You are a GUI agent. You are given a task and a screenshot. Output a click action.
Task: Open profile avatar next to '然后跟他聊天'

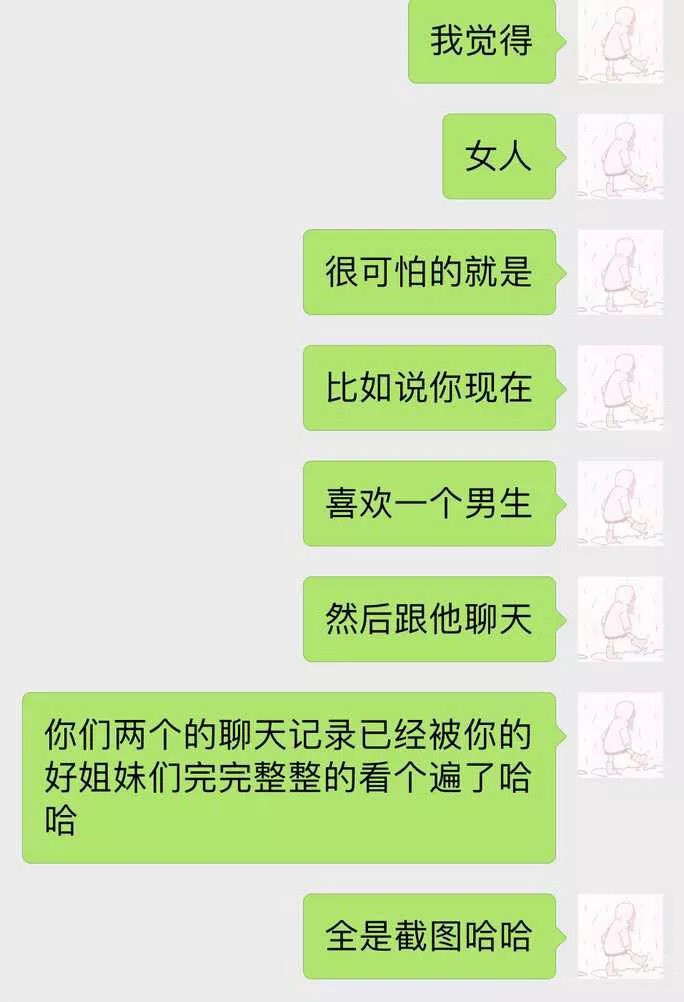click(x=620, y=619)
